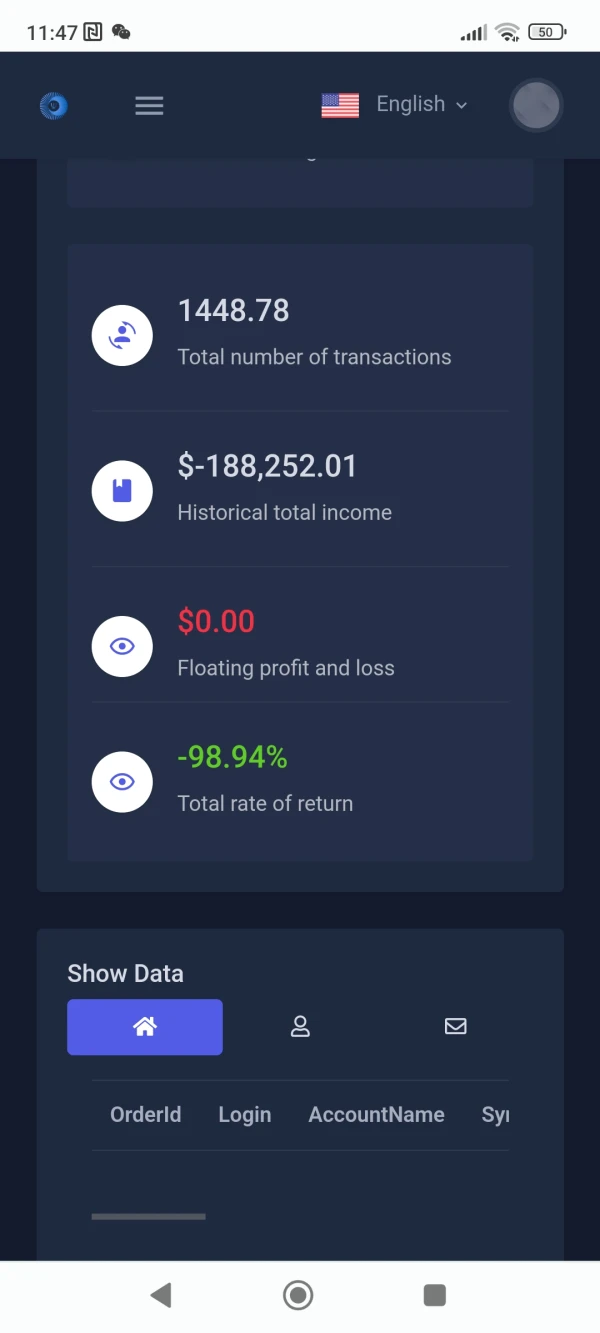Open the hamburger drawer menu
This screenshot has height=1333, width=600.
tap(149, 105)
